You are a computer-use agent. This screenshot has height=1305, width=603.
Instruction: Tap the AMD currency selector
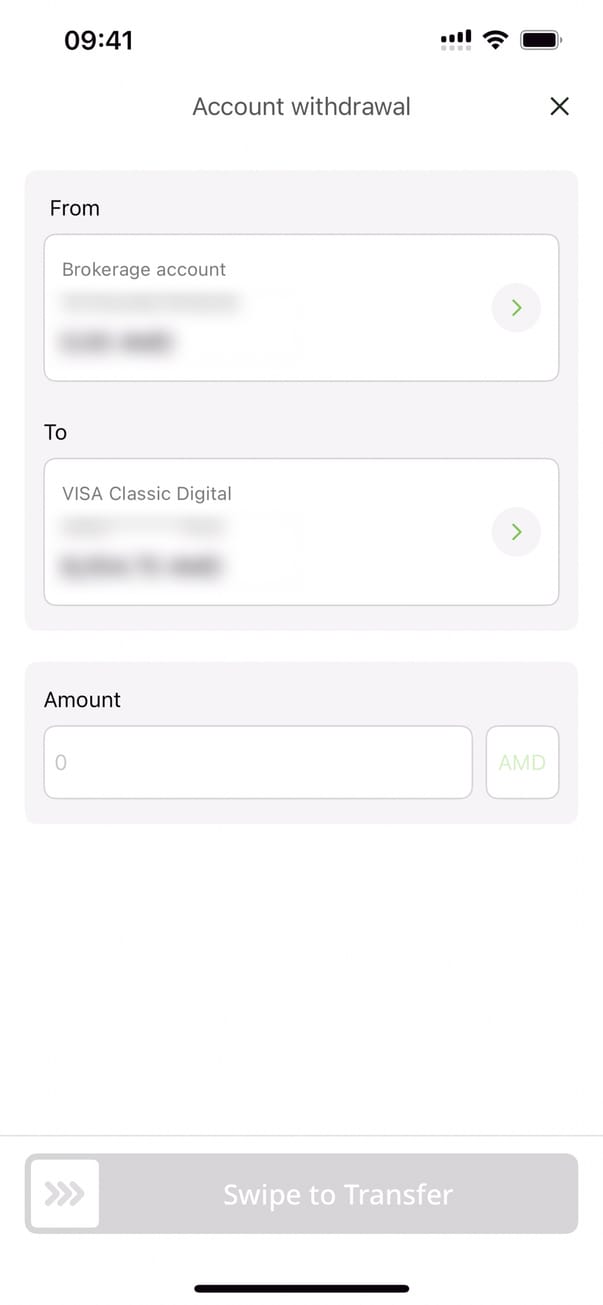point(522,762)
